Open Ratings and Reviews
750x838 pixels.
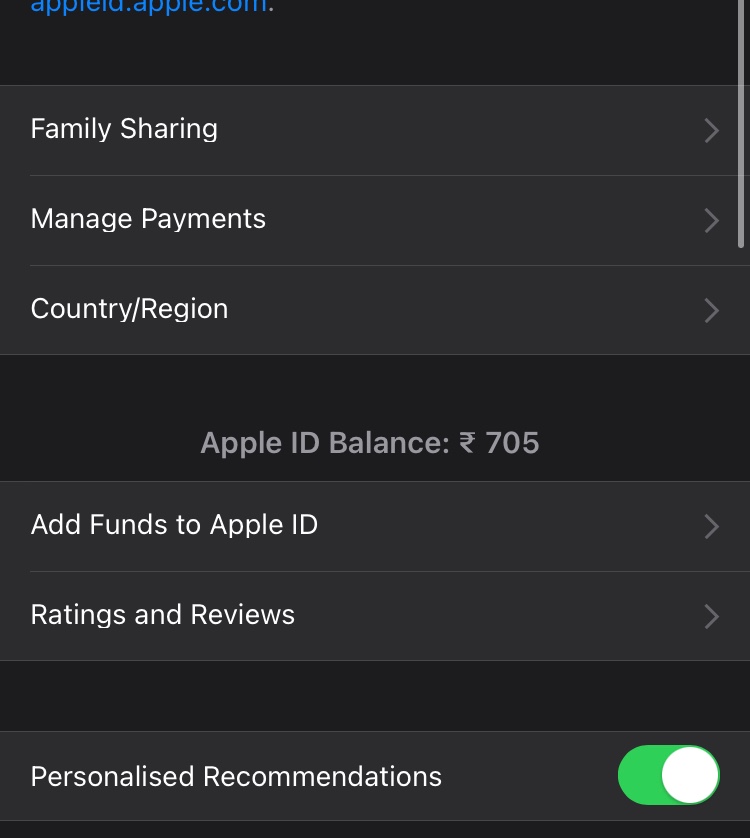(x=374, y=615)
